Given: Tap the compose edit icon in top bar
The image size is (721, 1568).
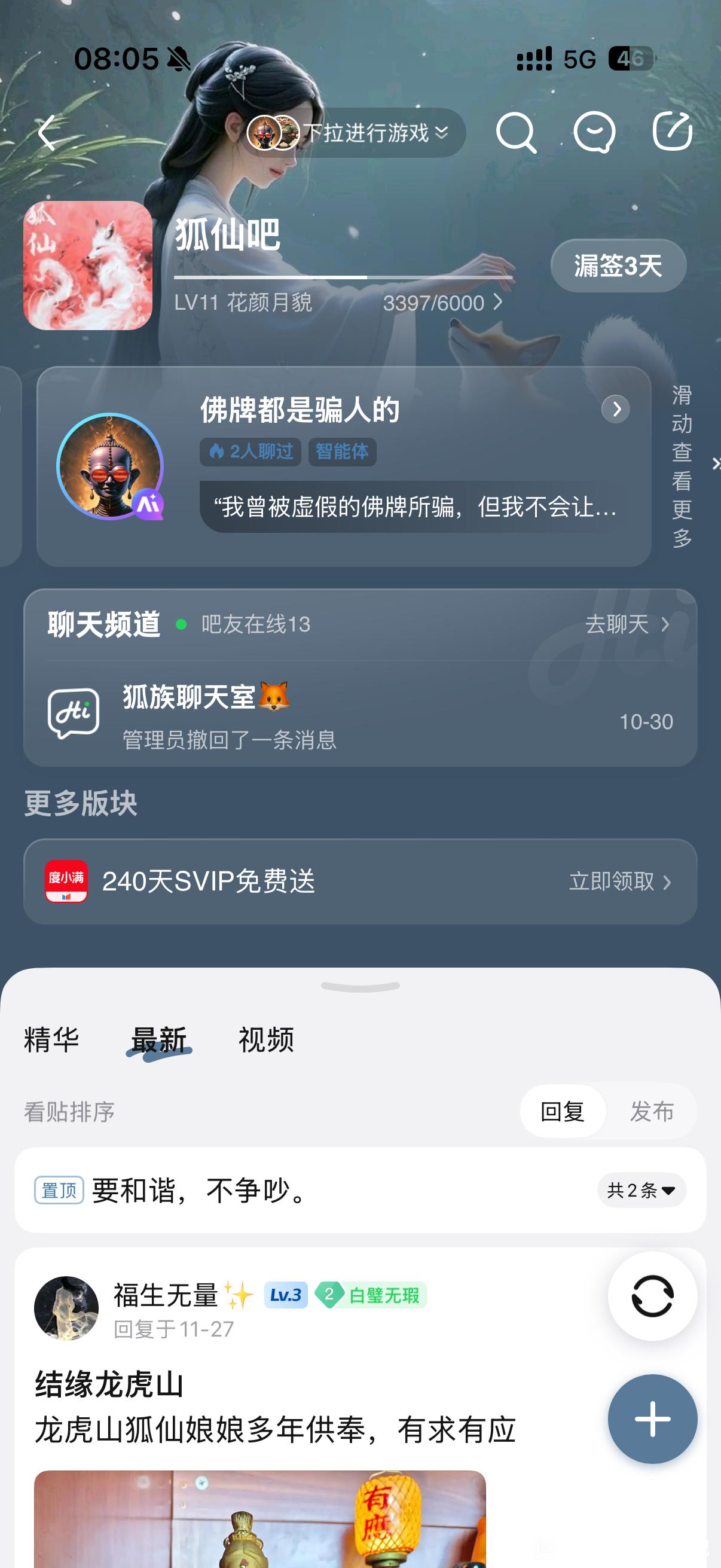Looking at the screenshot, I should pyautogui.click(x=673, y=132).
